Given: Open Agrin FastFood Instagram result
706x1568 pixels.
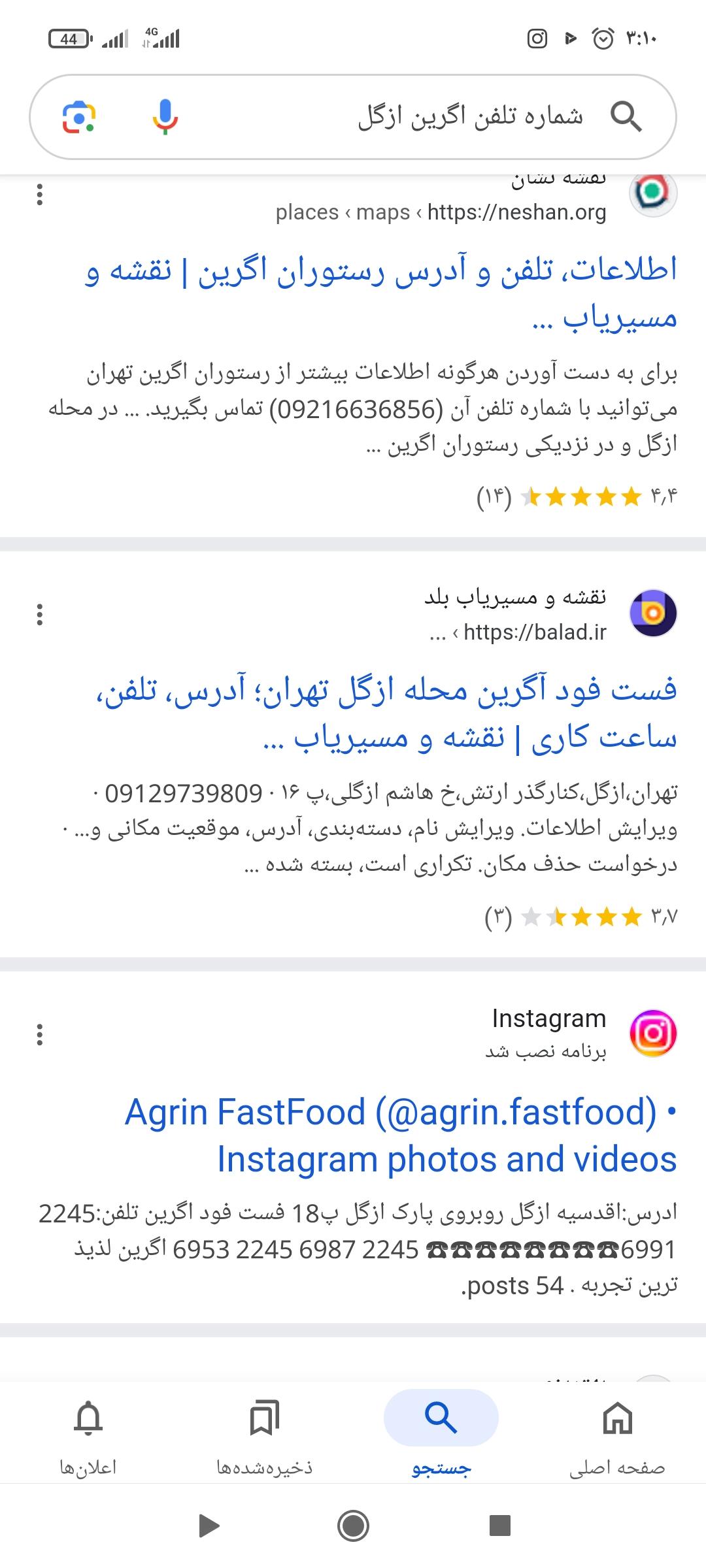Looking at the screenshot, I should (x=400, y=1135).
